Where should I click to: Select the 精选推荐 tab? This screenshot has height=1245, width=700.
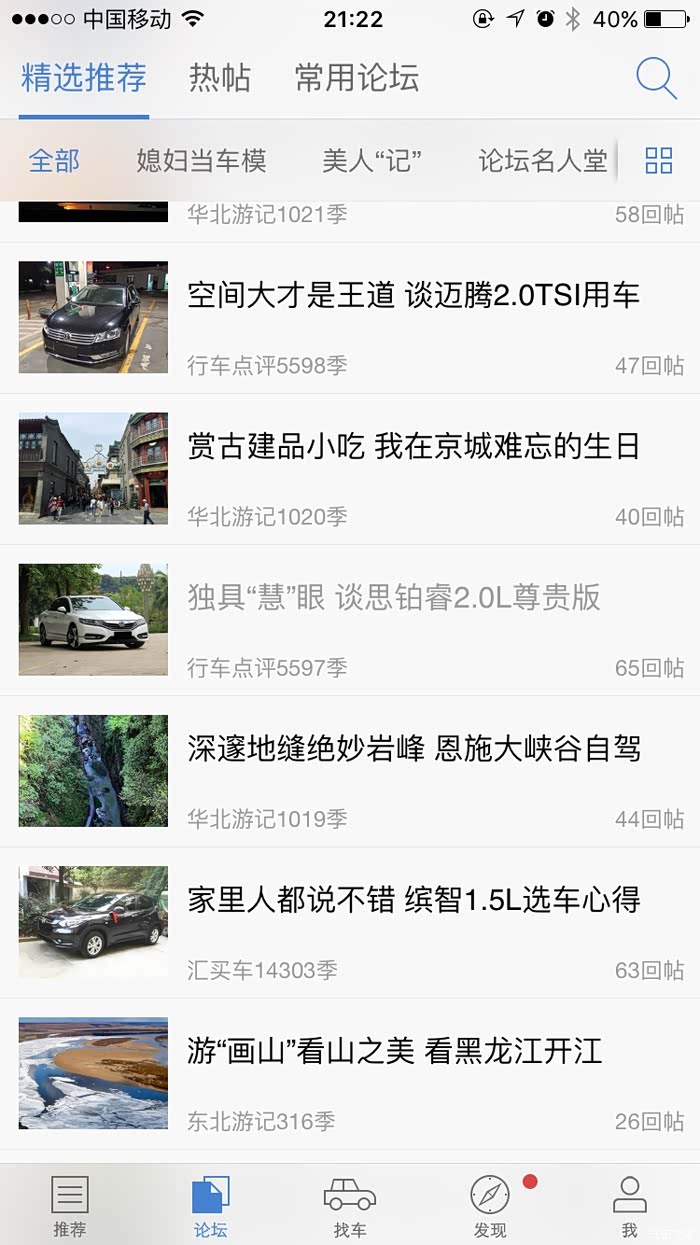coord(84,78)
